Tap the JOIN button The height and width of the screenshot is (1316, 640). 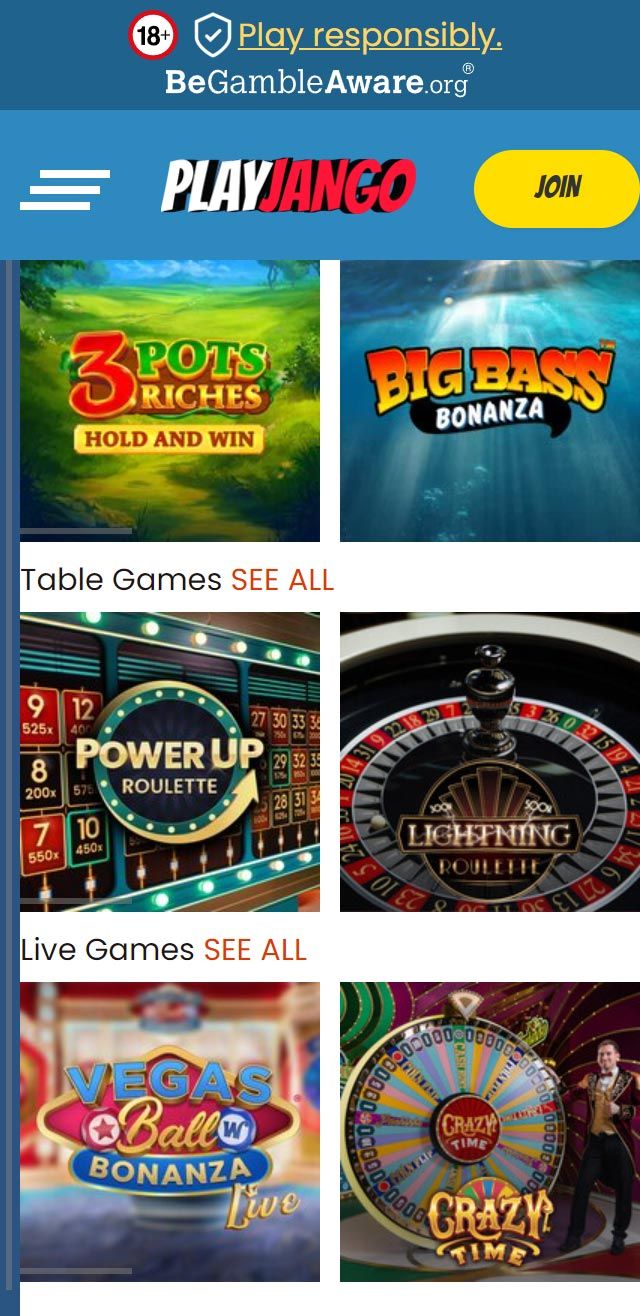[x=556, y=189]
